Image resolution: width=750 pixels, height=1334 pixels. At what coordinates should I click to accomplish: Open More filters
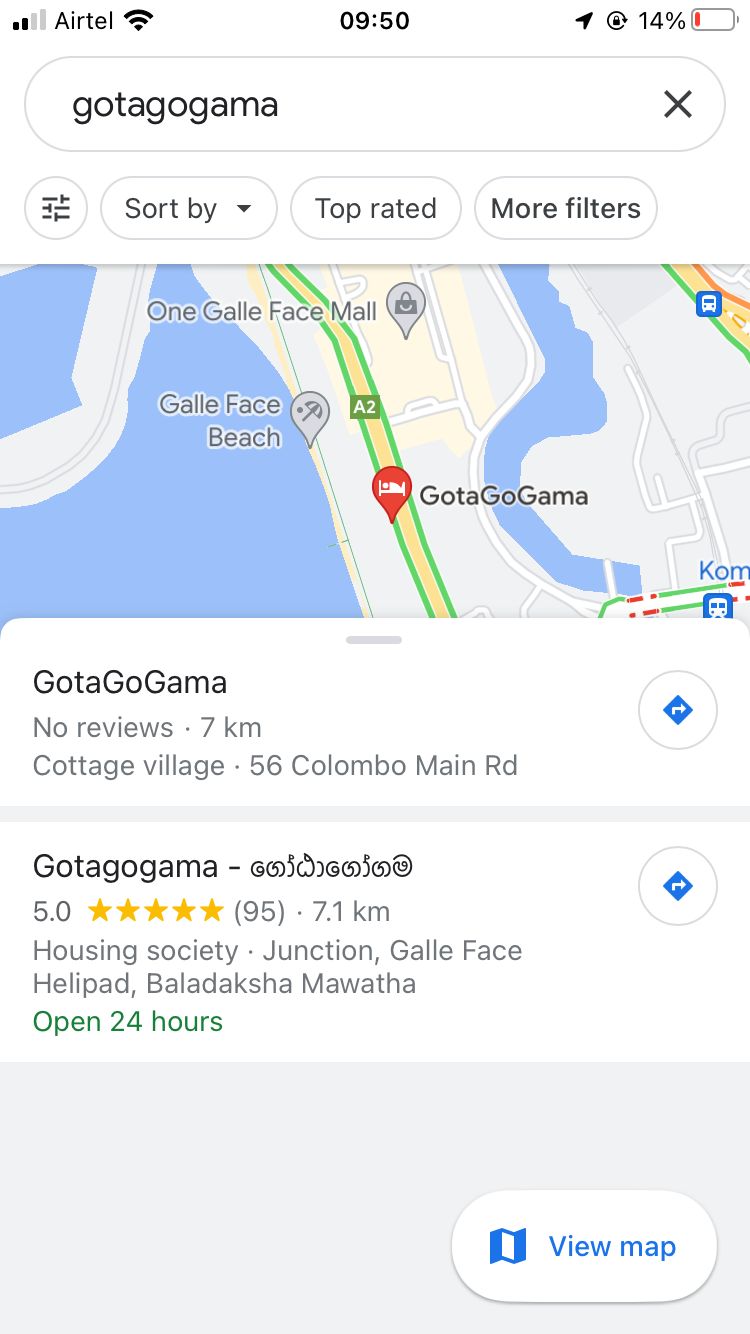point(565,208)
